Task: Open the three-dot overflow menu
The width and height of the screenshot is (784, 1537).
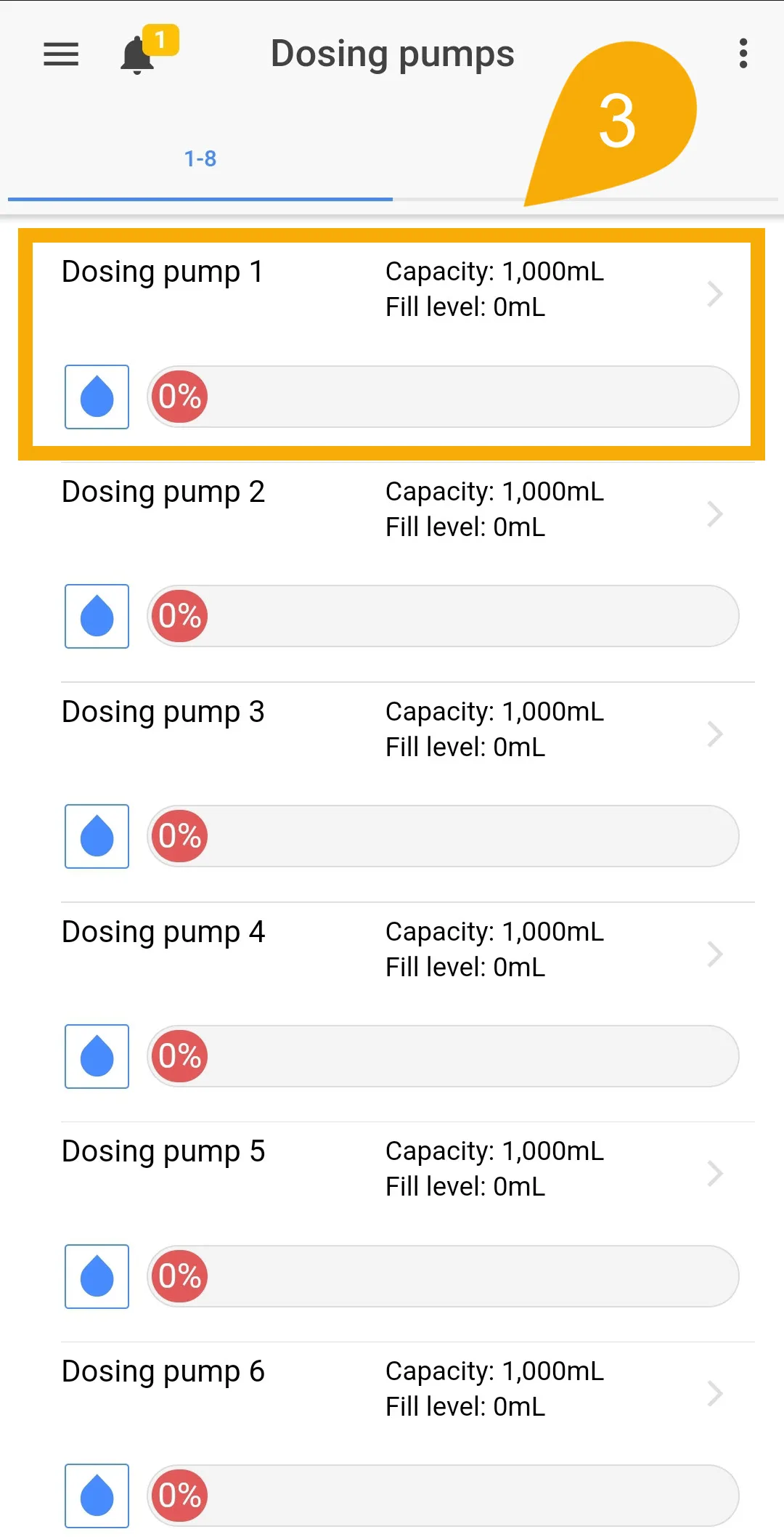Action: coord(743,54)
